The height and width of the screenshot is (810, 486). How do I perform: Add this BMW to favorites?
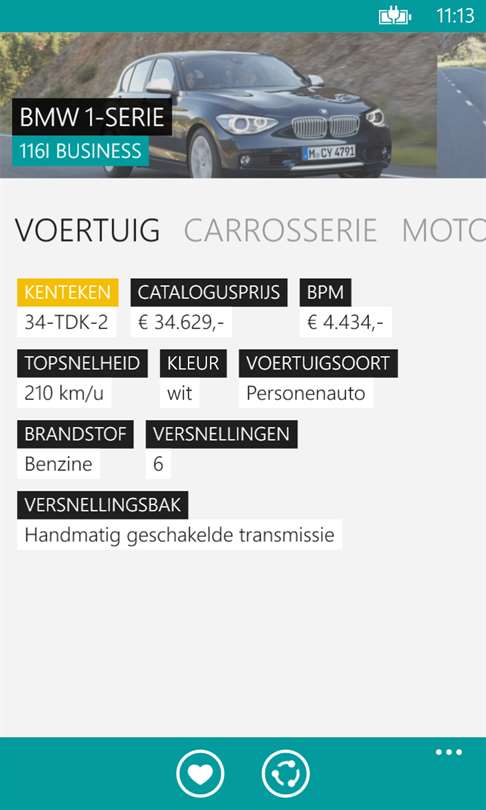pyautogui.click(x=200, y=774)
